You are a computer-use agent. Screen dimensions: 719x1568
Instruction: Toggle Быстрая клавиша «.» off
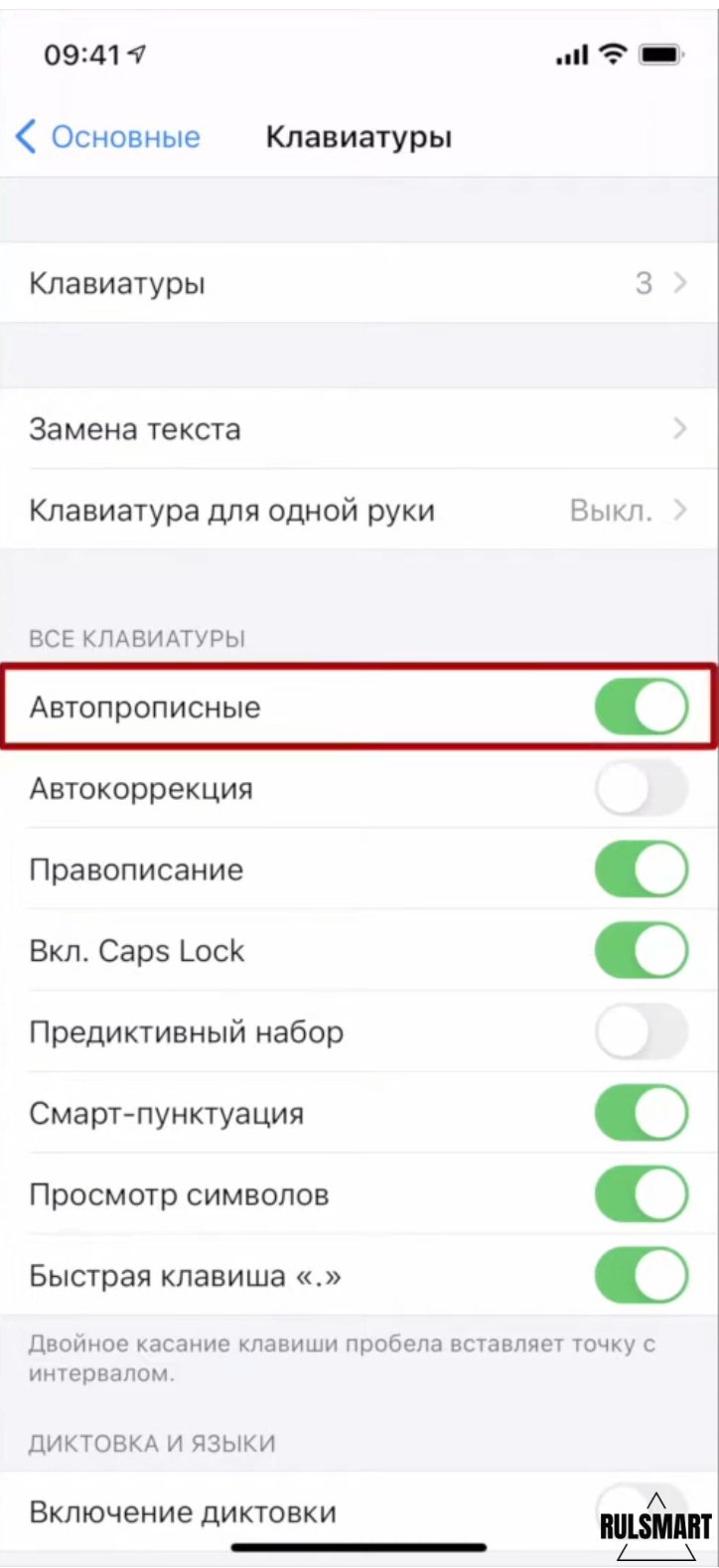[641, 1276]
